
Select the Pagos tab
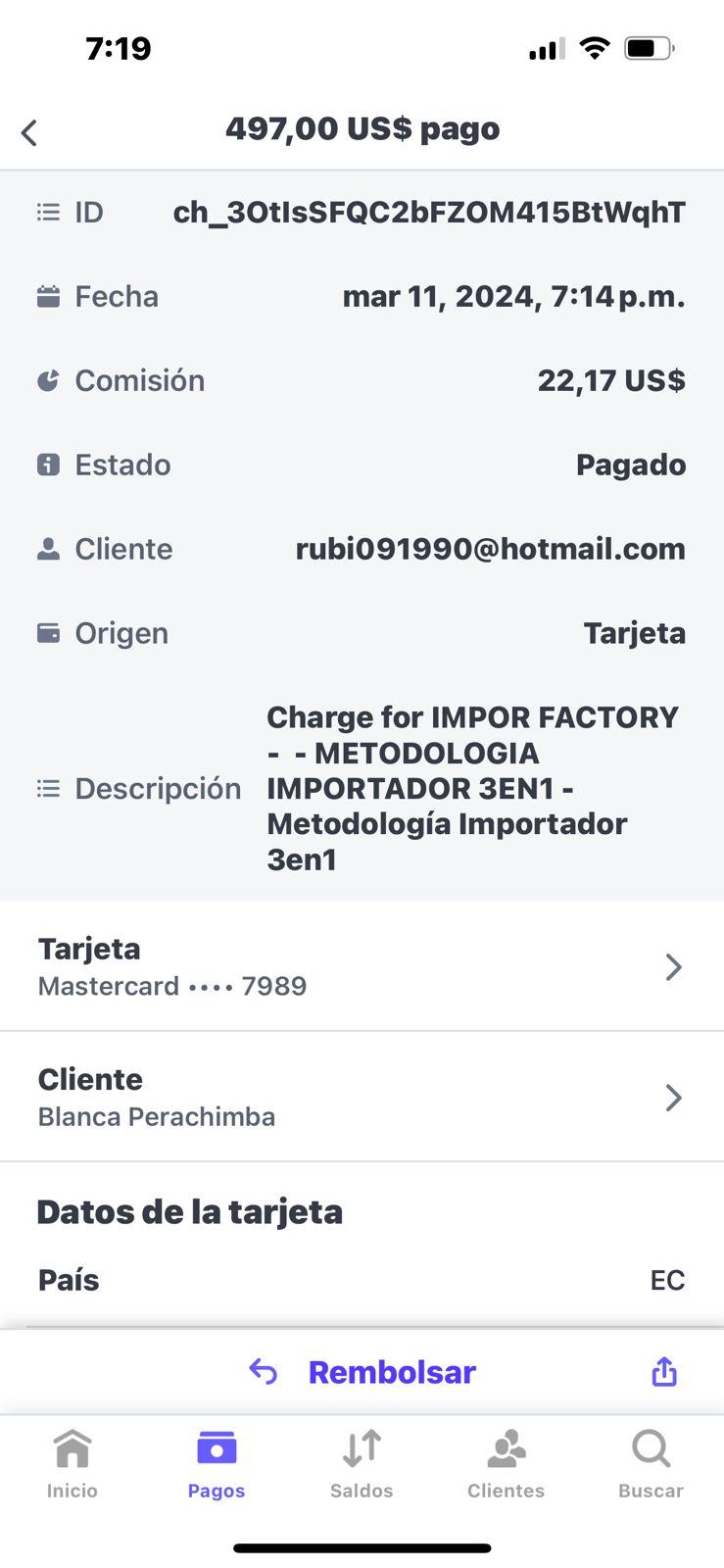[217, 1464]
